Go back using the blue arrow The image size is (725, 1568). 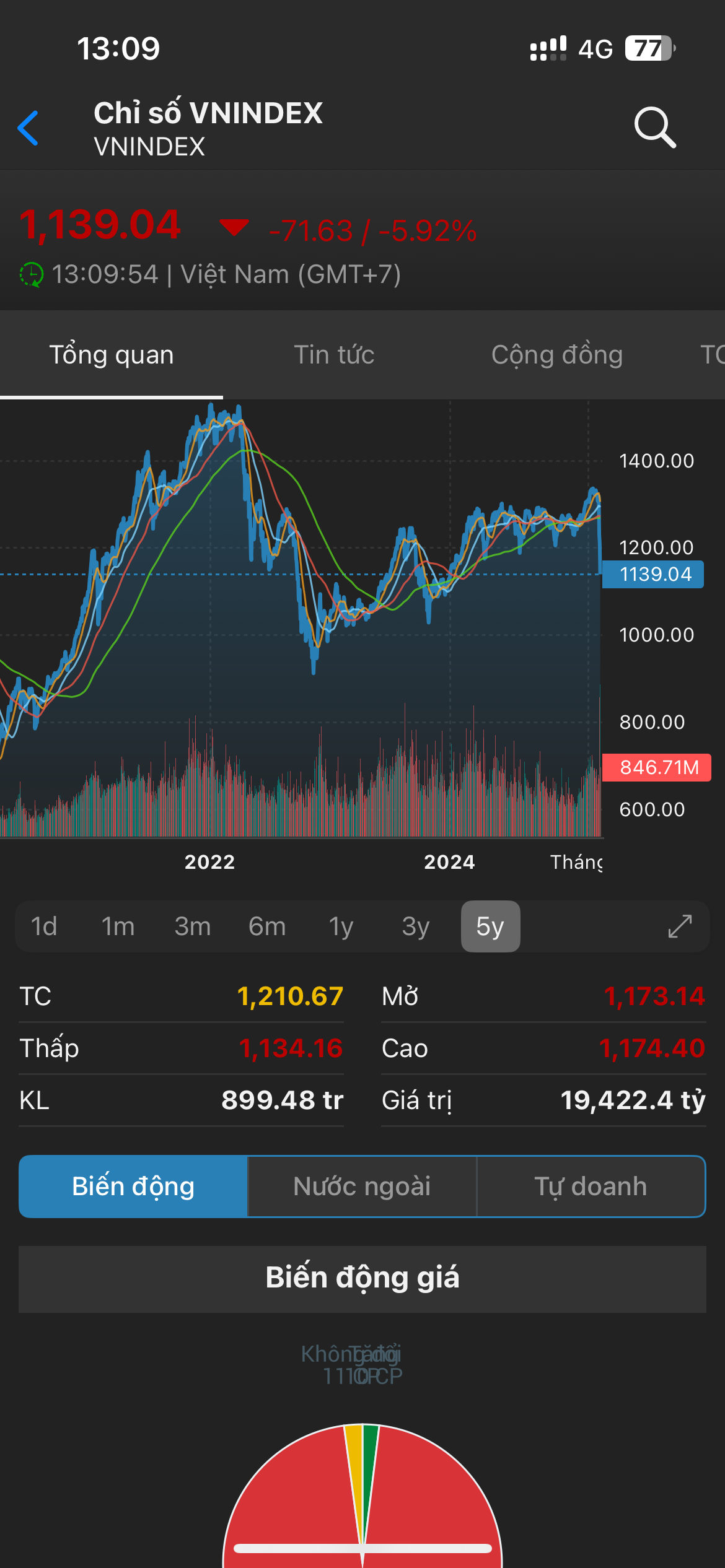click(x=29, y=128)
